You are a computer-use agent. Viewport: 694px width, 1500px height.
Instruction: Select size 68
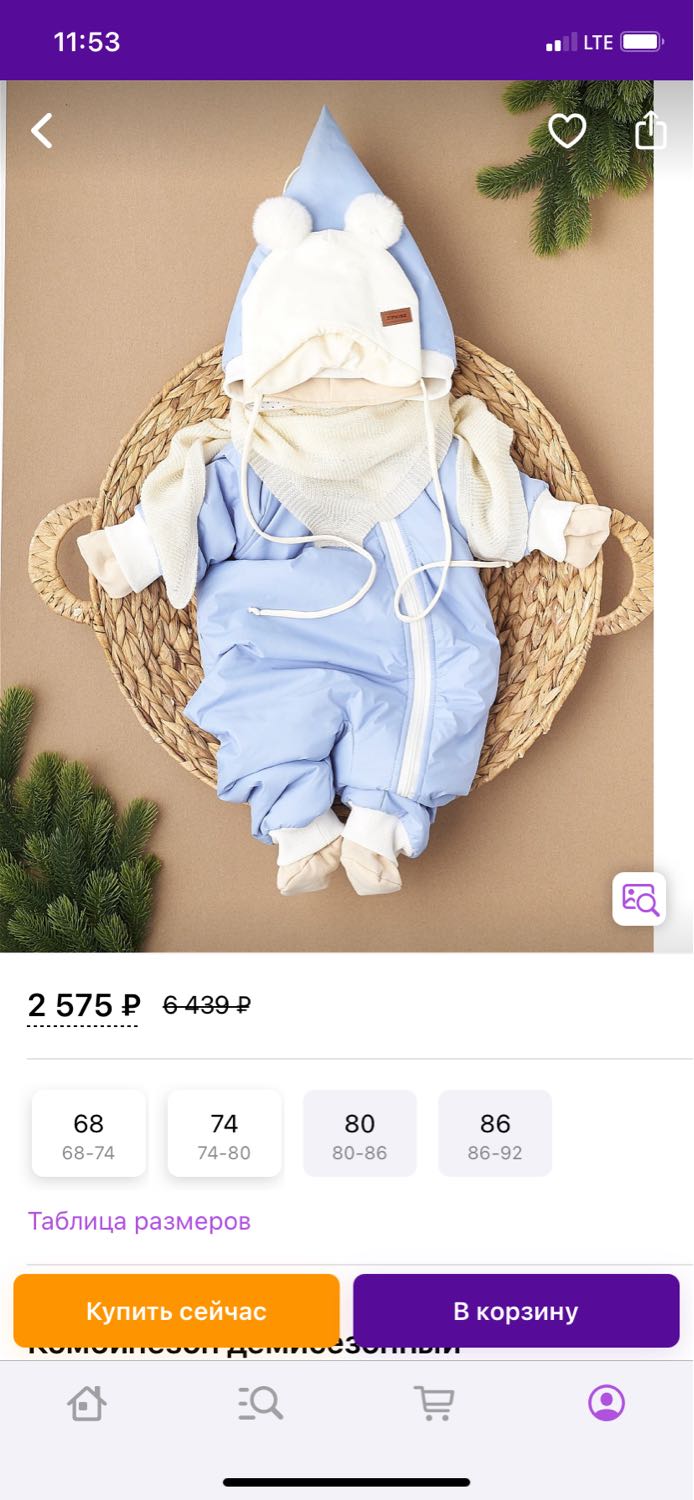(x=89, y=1134)
